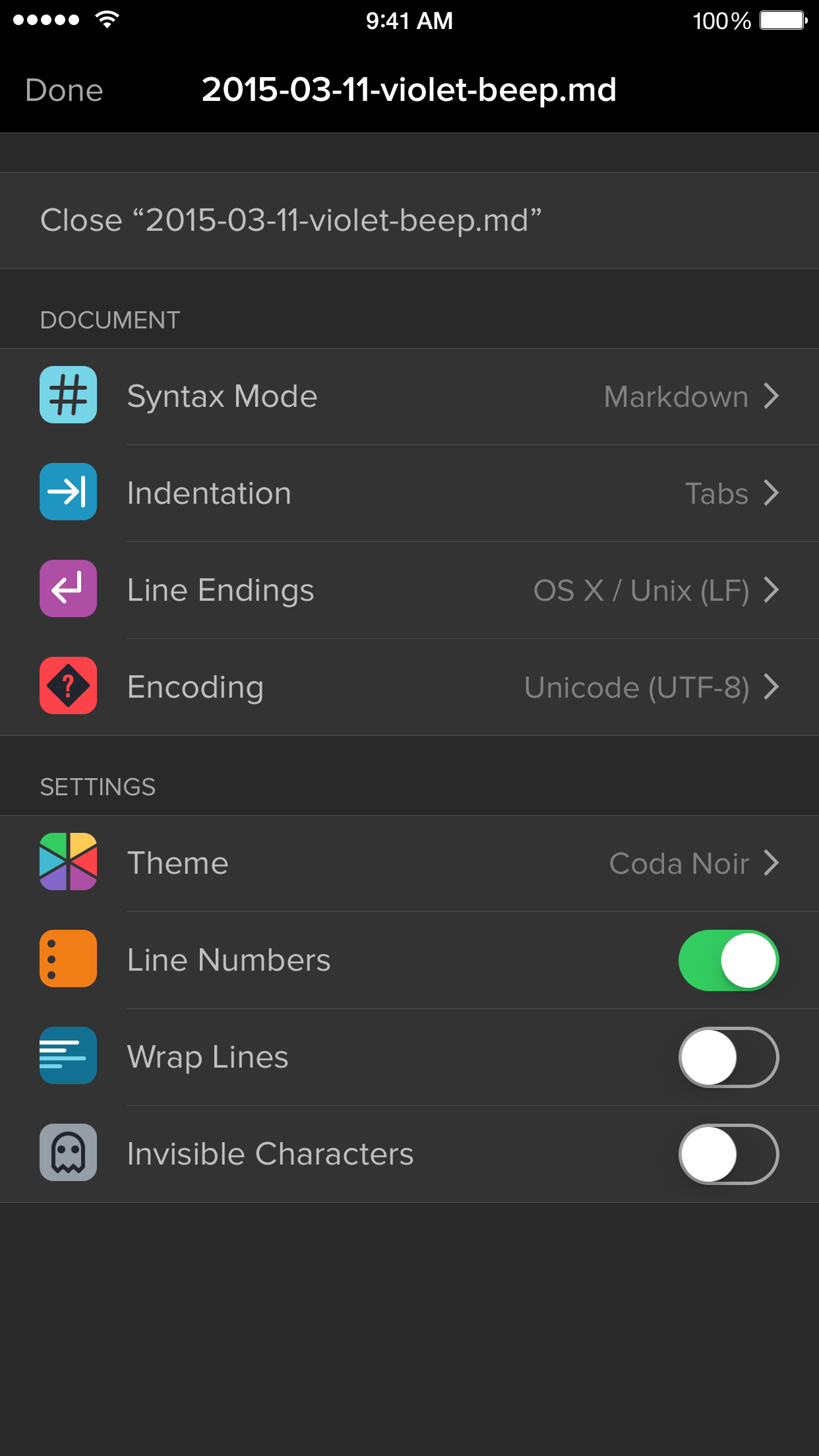Screen dimensions: 819x1456
Task: Open Line Endings settings
Action: (x=409, y=590)
